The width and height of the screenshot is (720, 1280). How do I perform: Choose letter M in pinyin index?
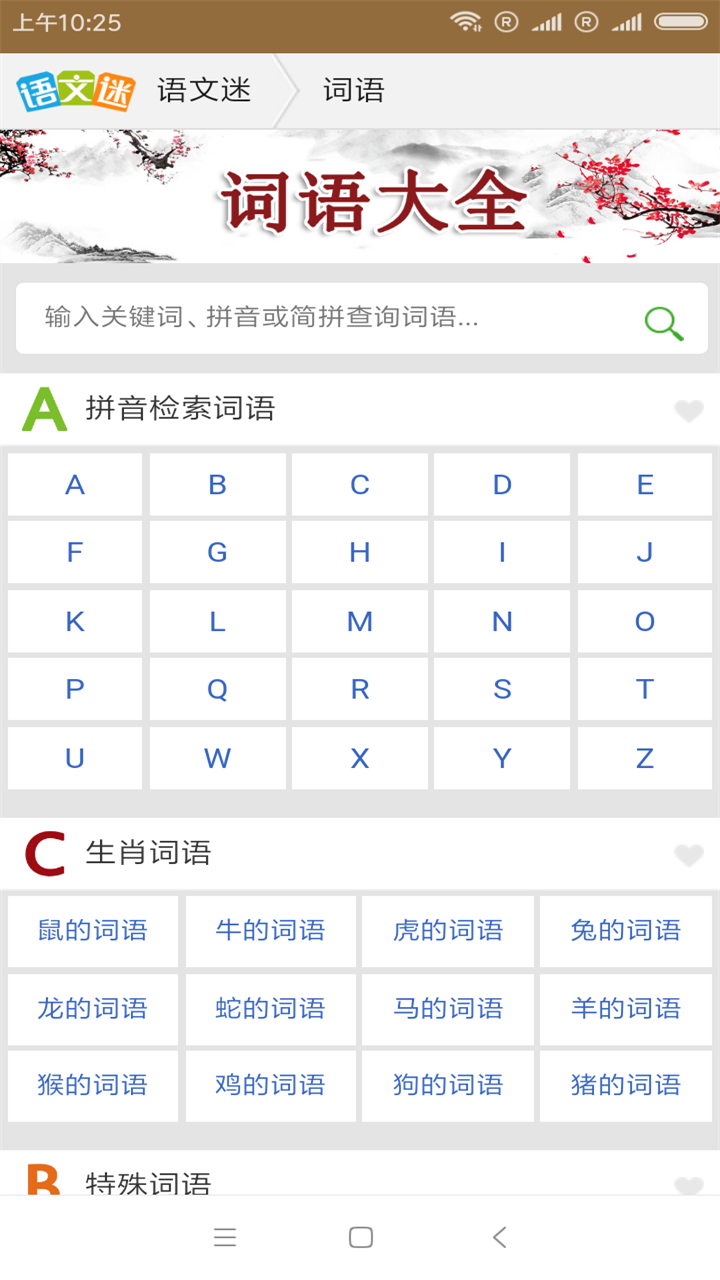tap(360, 621)
